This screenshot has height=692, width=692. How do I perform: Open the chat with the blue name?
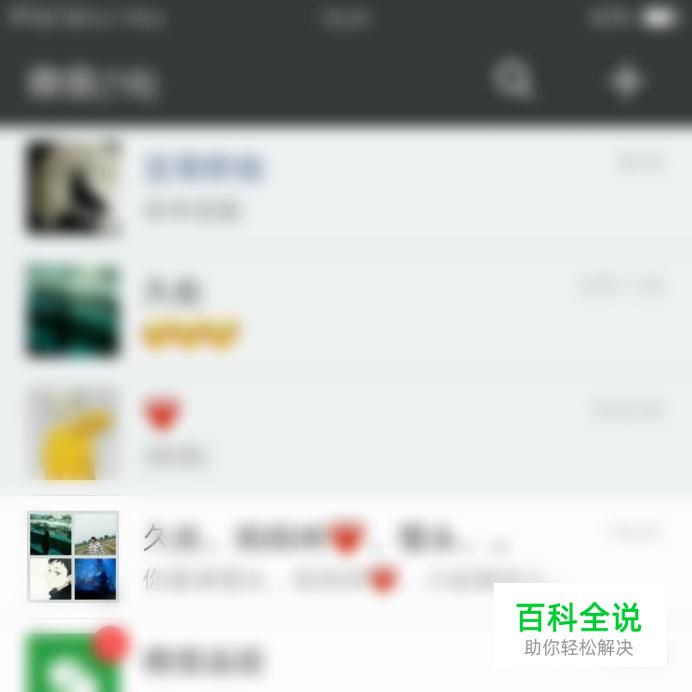[346, 188]
